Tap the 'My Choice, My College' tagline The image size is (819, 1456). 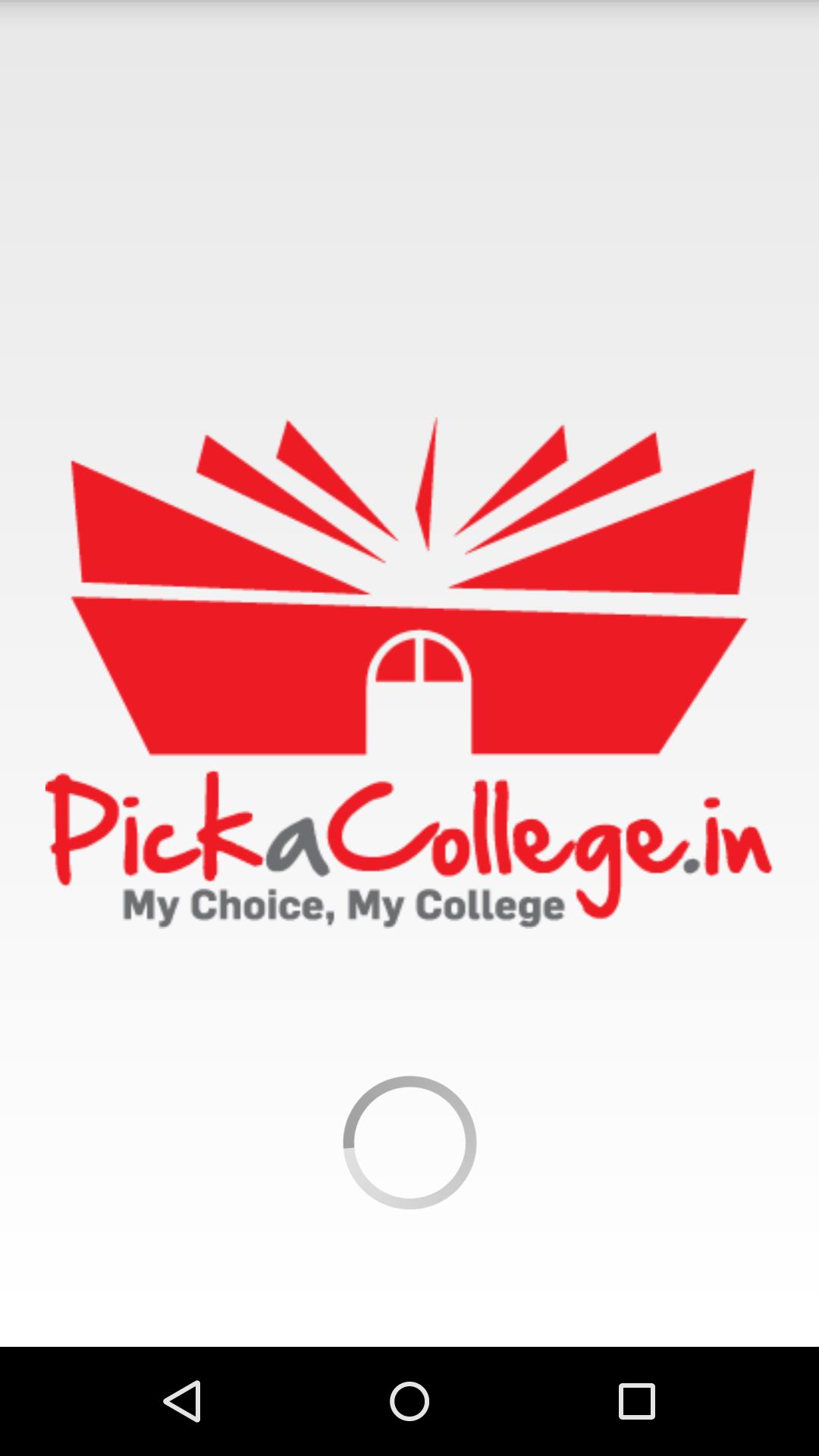[344, 904]
